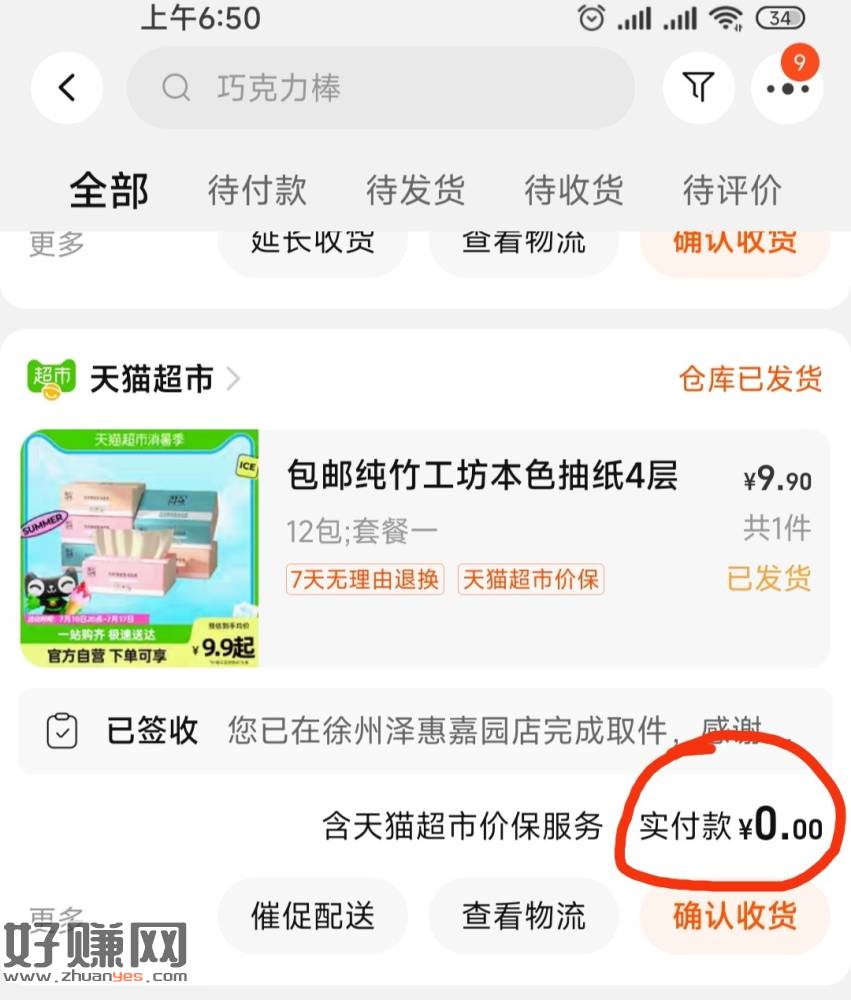Go back using the top arrow

(x=67, y=88)
